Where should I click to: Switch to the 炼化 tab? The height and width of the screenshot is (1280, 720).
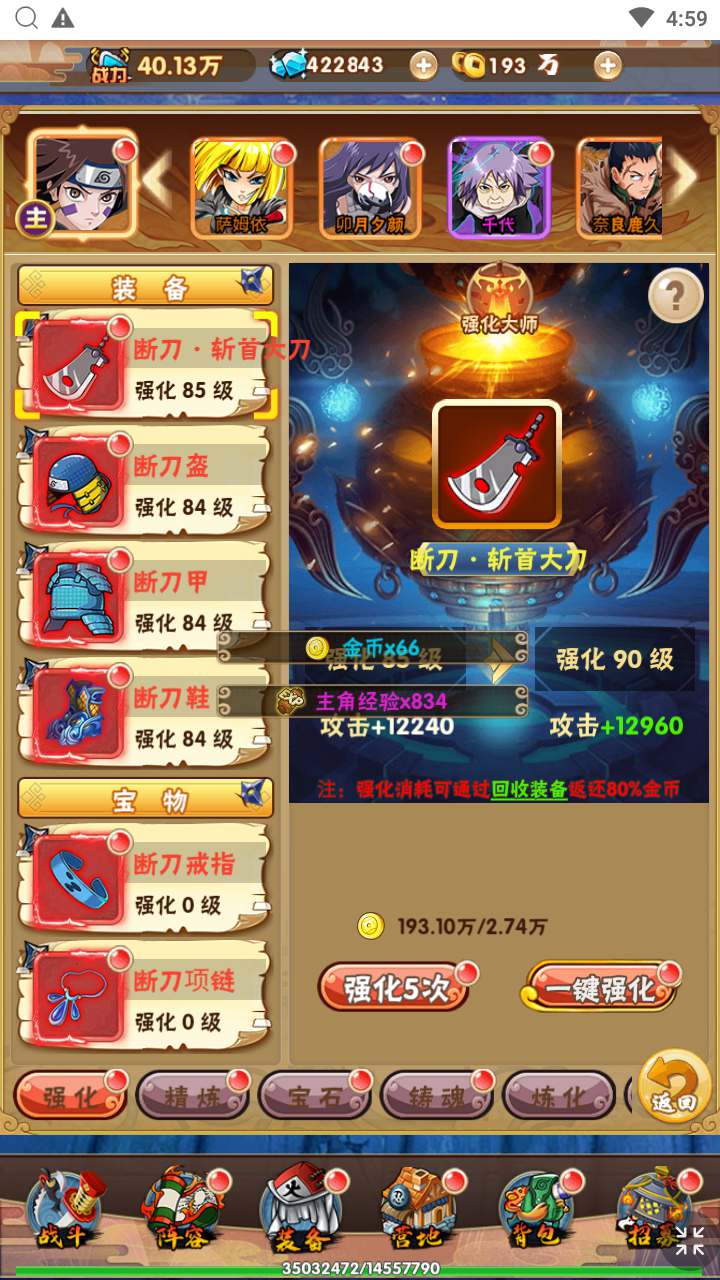point(558,1097)
